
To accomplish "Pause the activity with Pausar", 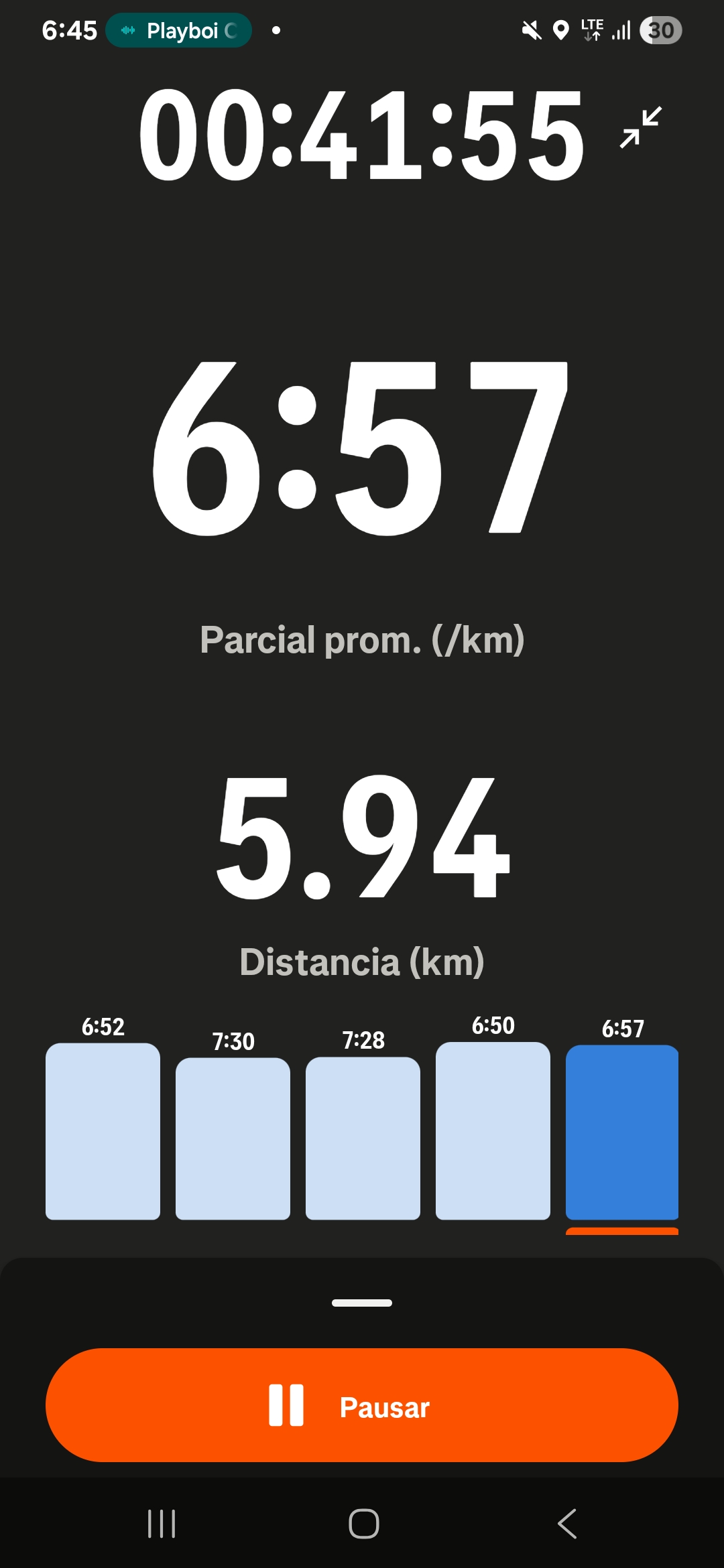I will [x=362, y=1405].
